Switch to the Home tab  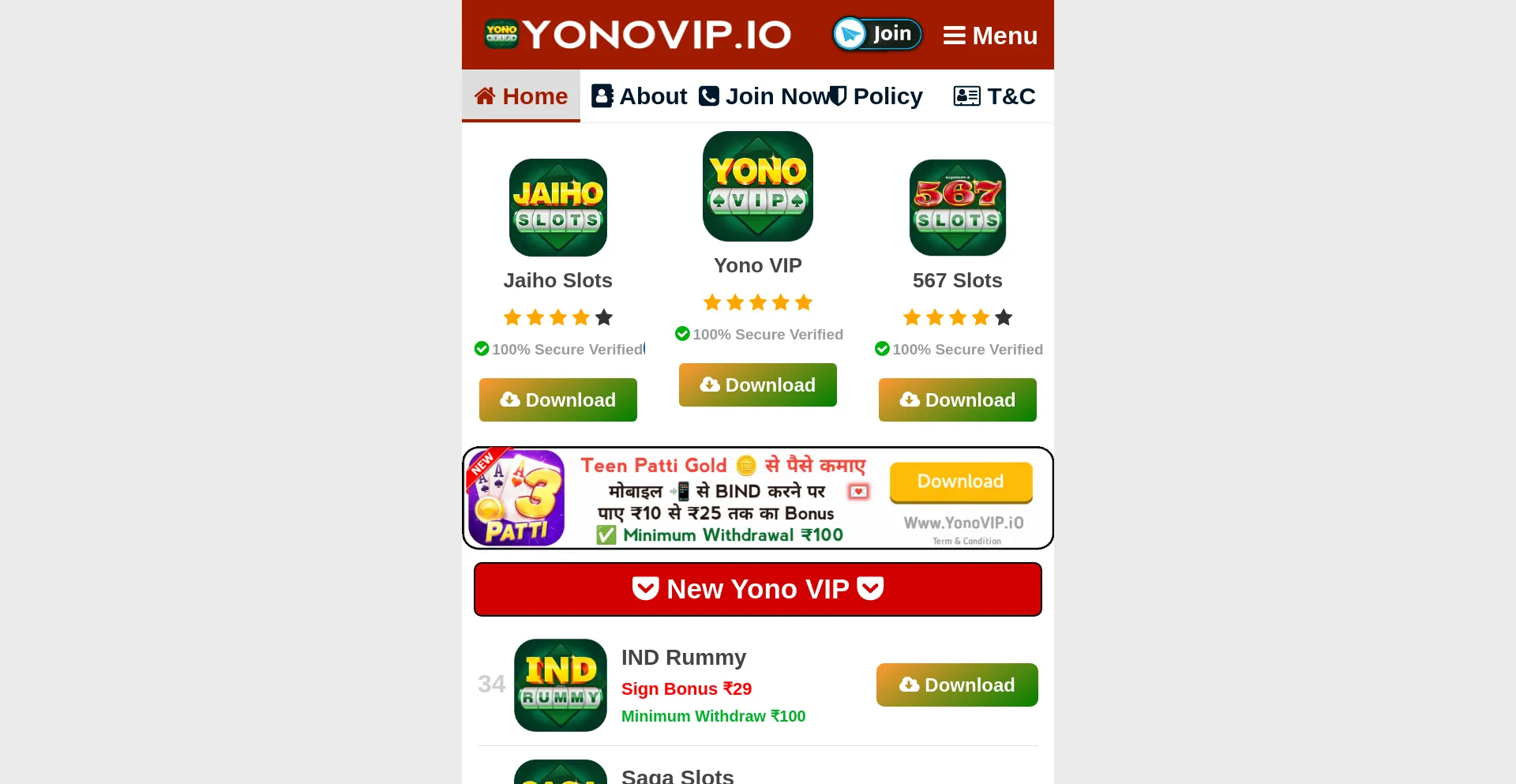point(521,96)
